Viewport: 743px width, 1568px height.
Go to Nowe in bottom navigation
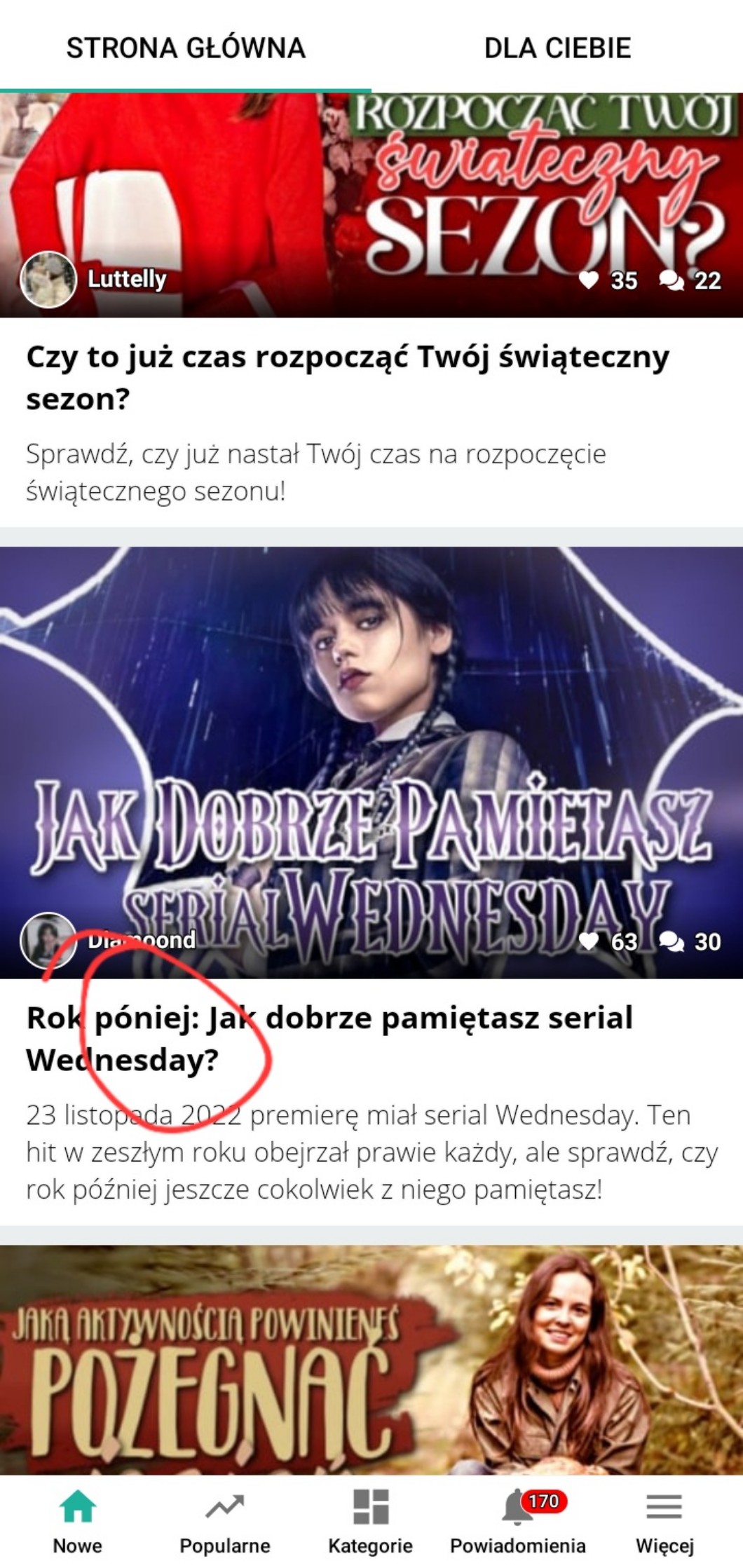(x=77, y=1521)
